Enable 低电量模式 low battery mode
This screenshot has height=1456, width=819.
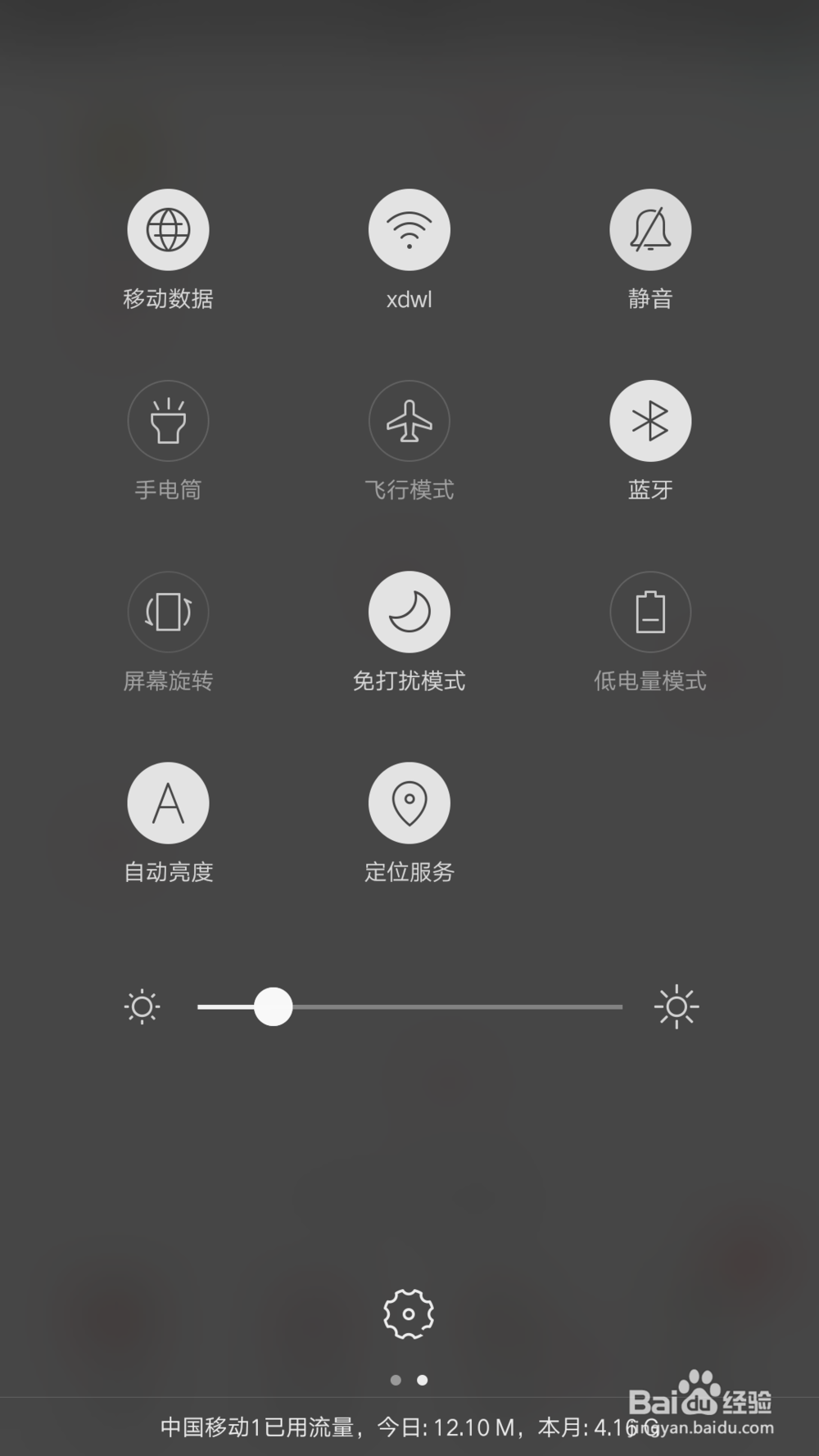click(x=650, y=612)
